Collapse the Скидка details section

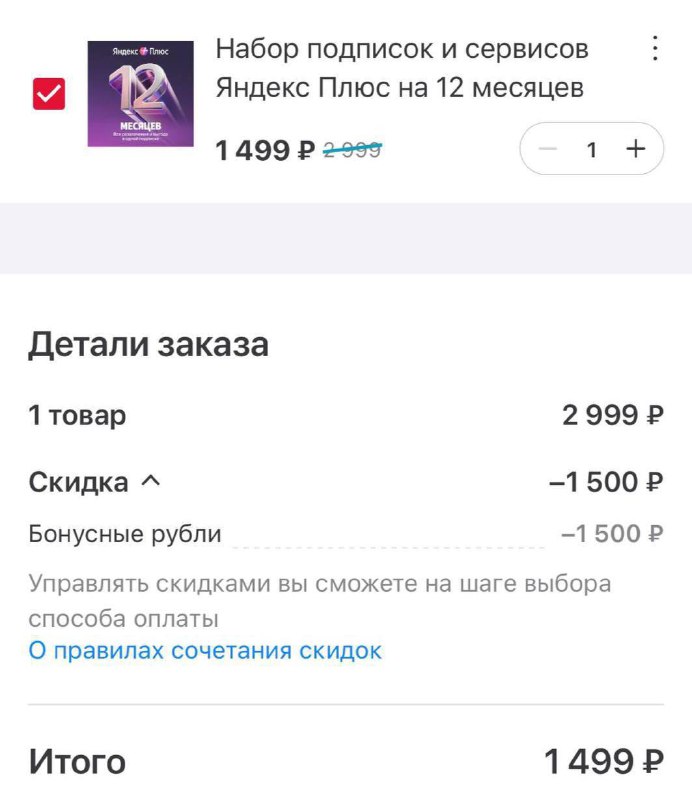(x=151, y=482)
